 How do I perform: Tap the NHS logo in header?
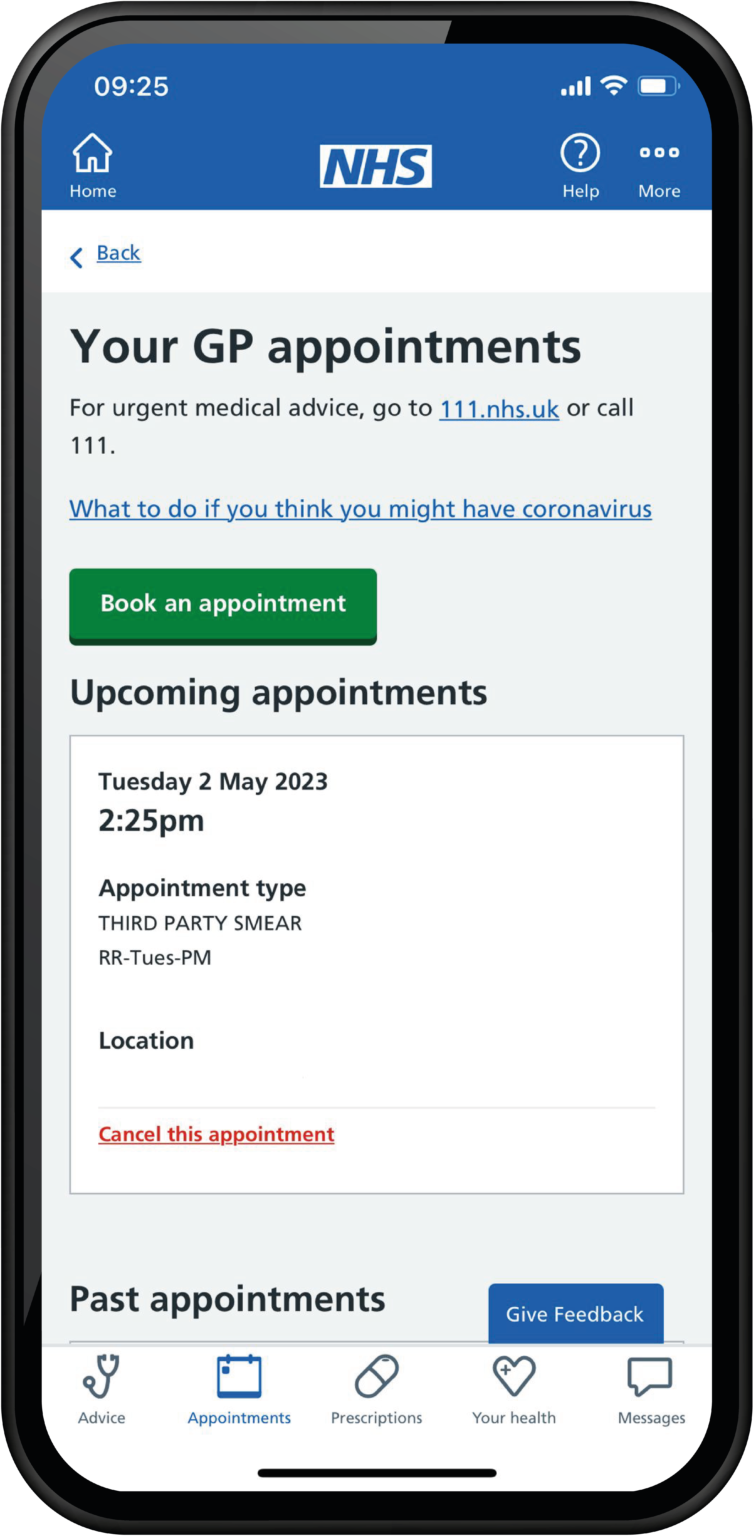[376, 166]
